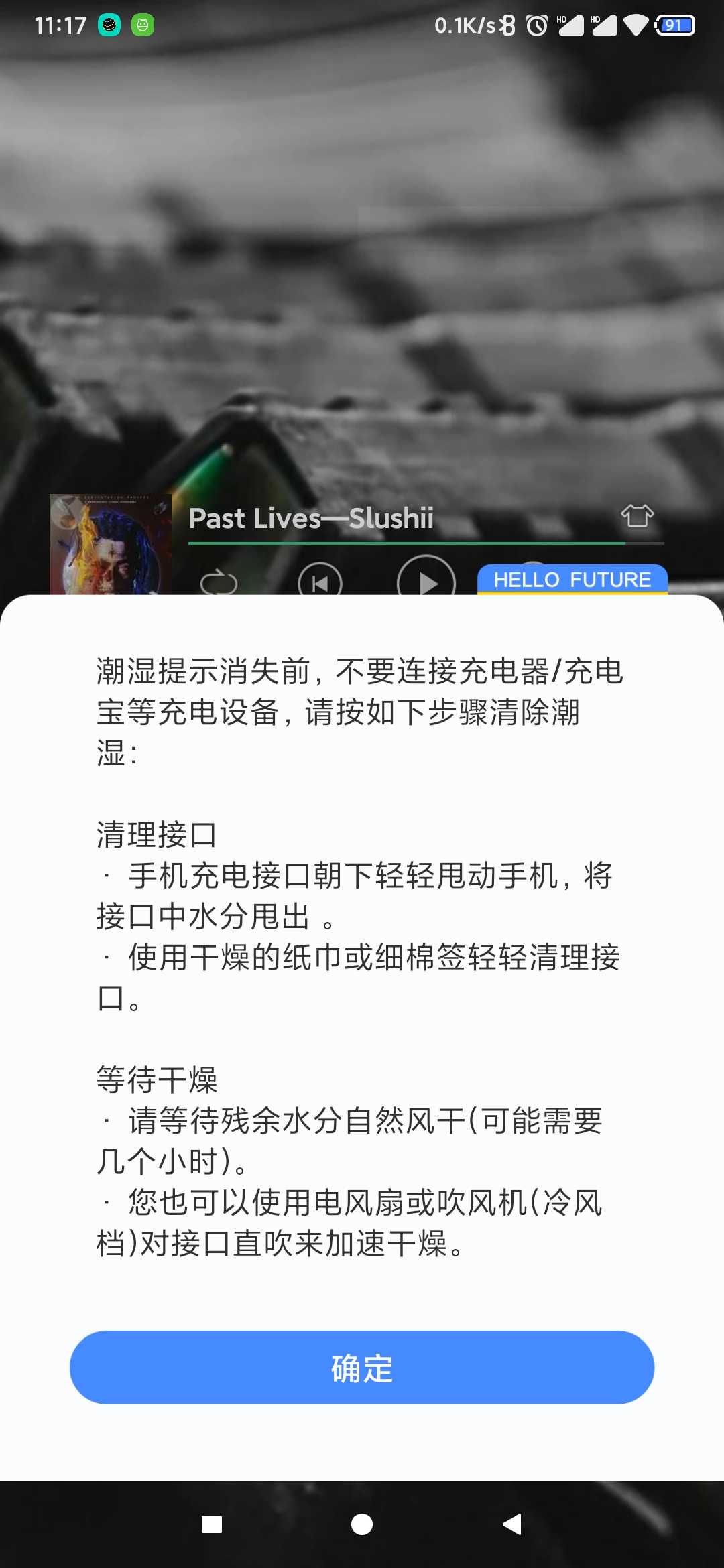Tap the HELLO FUTURE badge
724x1568 pixels.
pyautogui.click(x=572, y=580)
